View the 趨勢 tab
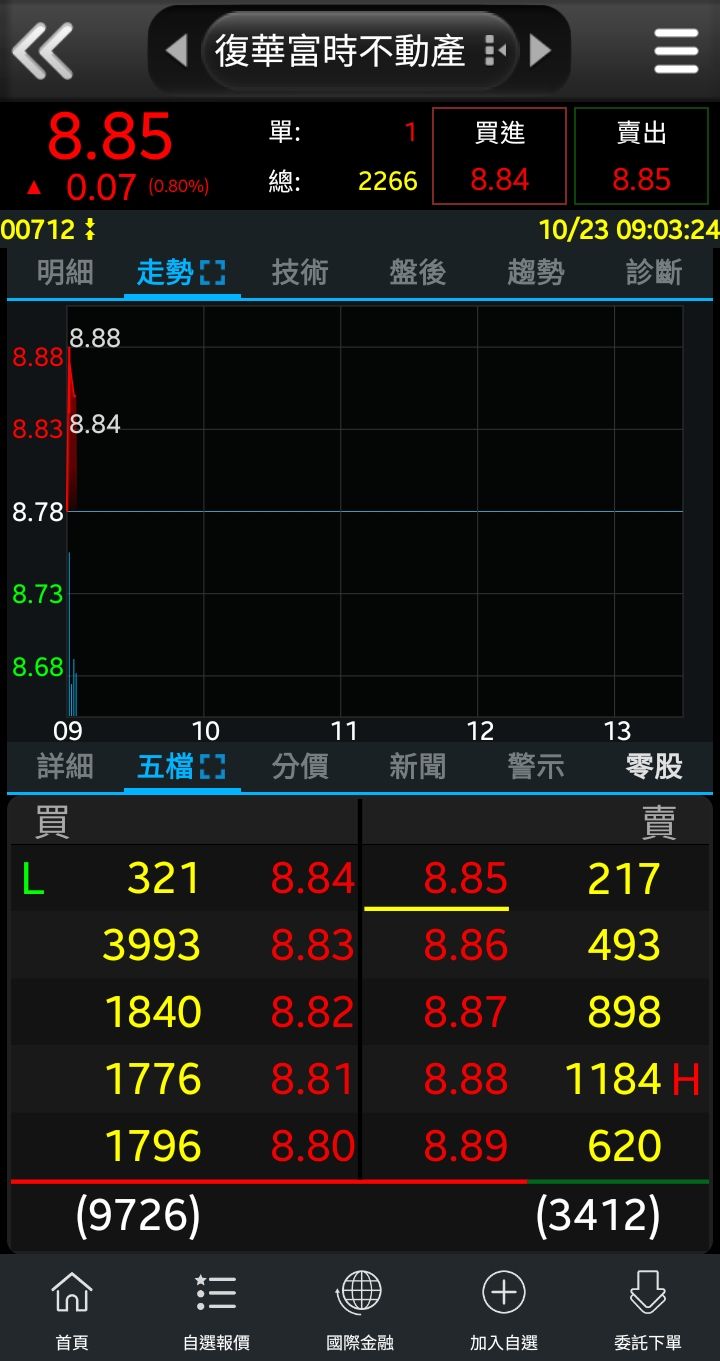 (535, 272)
